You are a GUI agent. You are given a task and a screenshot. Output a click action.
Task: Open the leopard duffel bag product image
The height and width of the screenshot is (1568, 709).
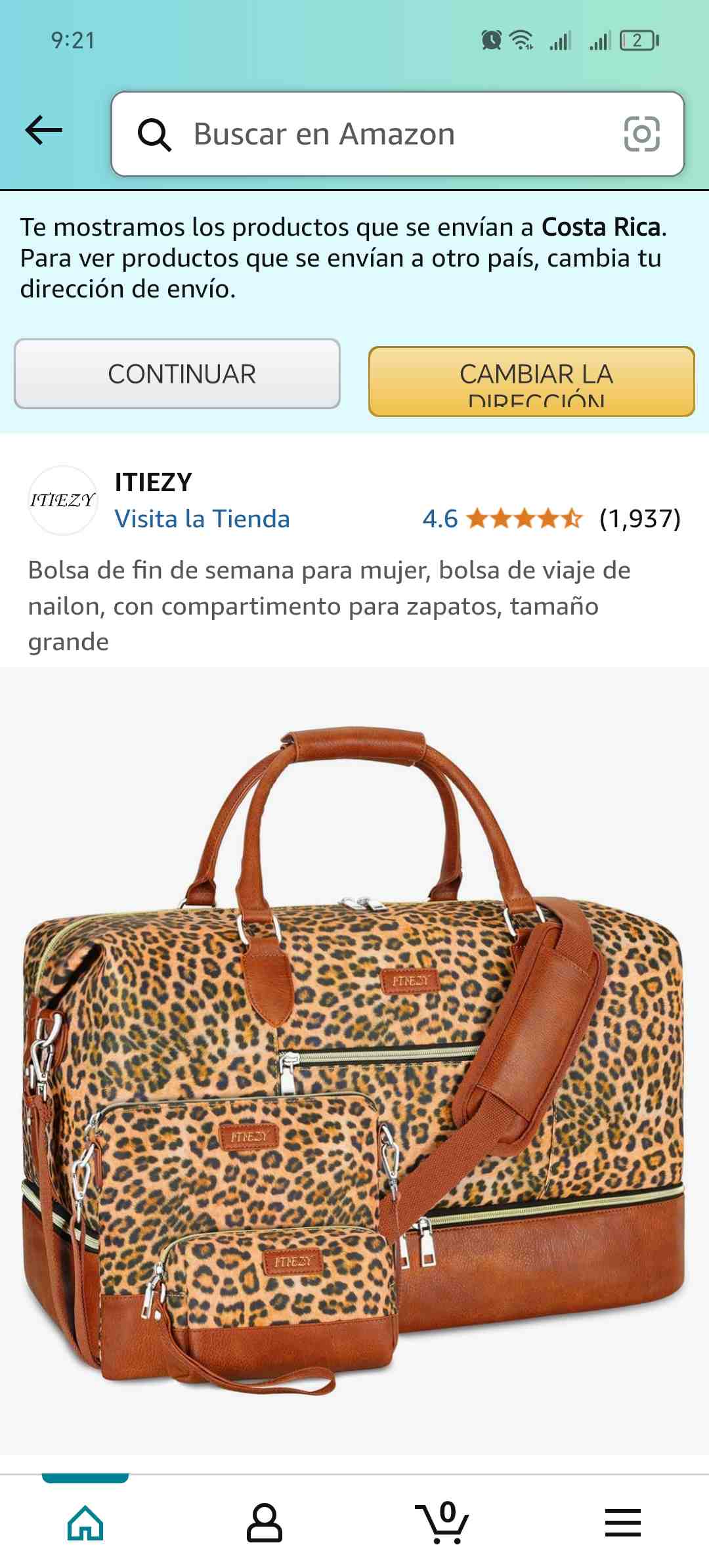click(354, 1057)
